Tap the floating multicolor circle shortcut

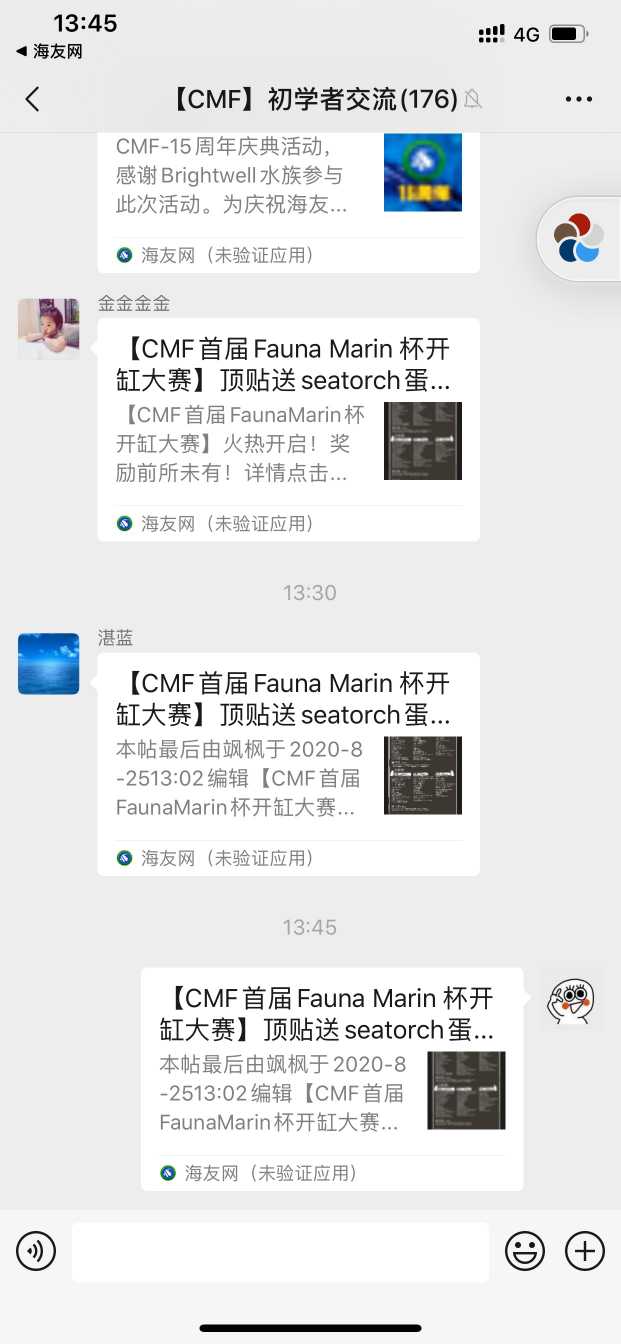coord(580,239)
